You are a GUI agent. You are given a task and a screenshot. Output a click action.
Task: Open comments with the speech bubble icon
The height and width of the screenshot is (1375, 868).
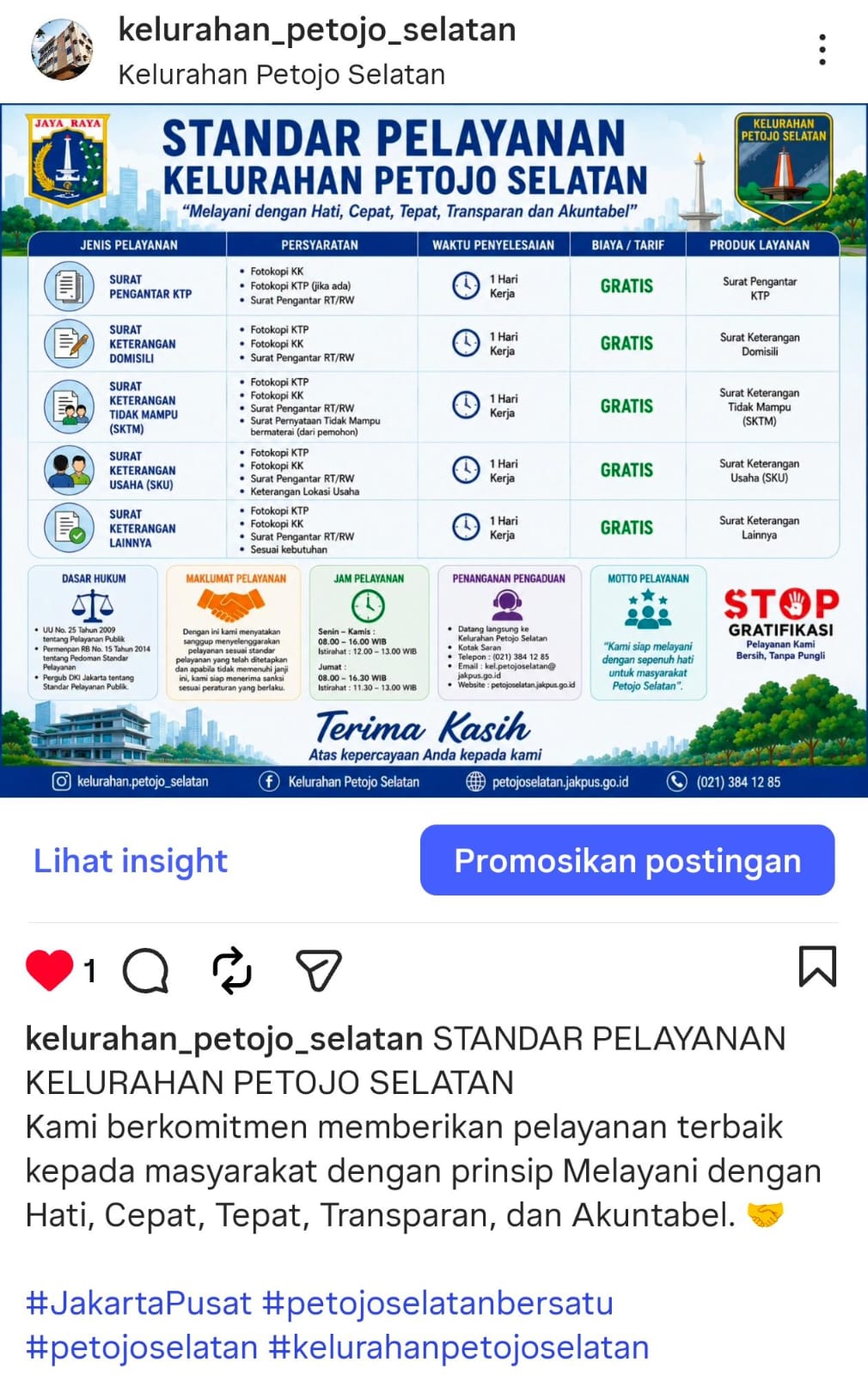click(x=146, y=970)
